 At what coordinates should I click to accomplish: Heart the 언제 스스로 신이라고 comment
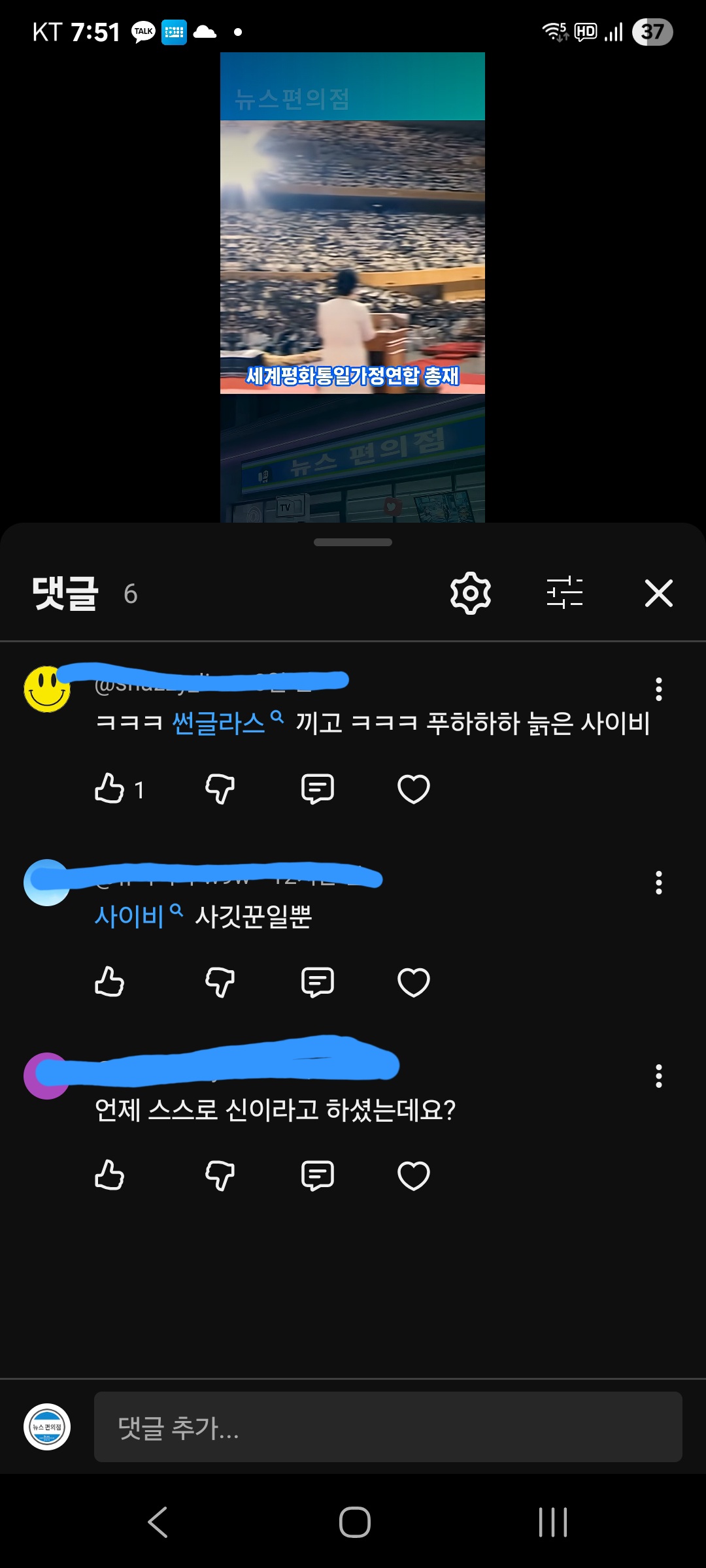click(414, 1175)
